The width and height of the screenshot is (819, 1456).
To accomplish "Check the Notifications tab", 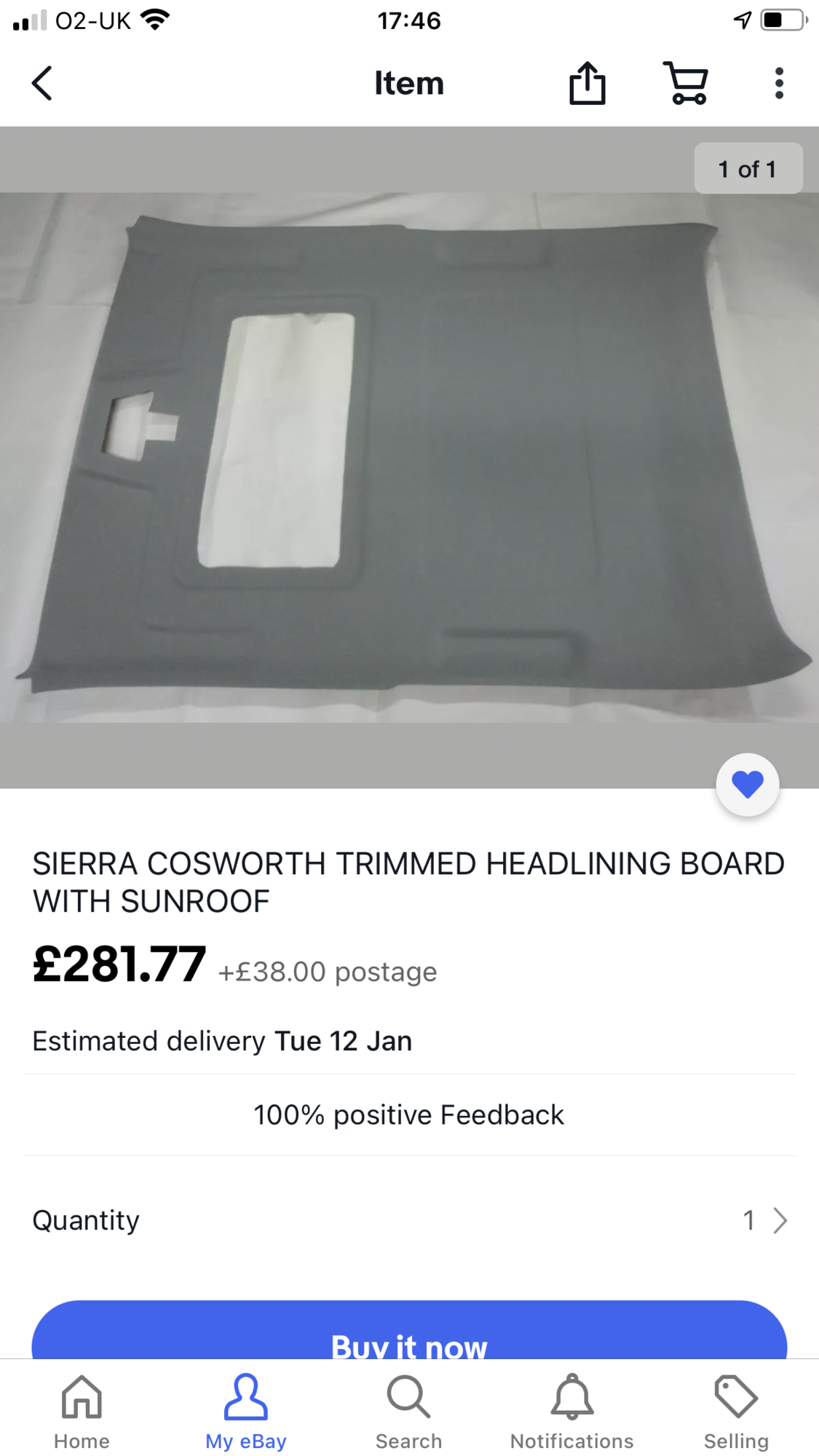I will [x=572, y=1412].
